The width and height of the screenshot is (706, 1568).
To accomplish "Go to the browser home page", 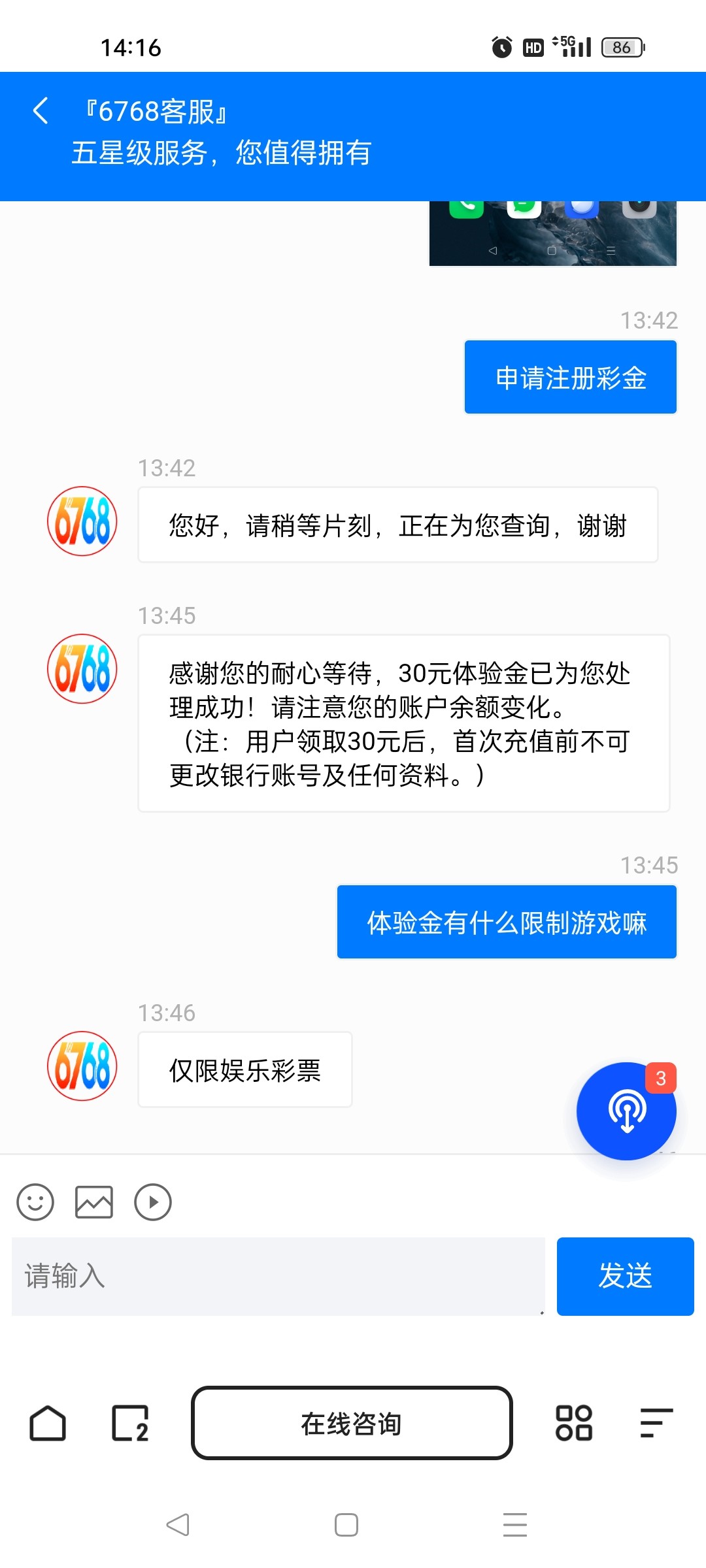I will [48, 1423].
